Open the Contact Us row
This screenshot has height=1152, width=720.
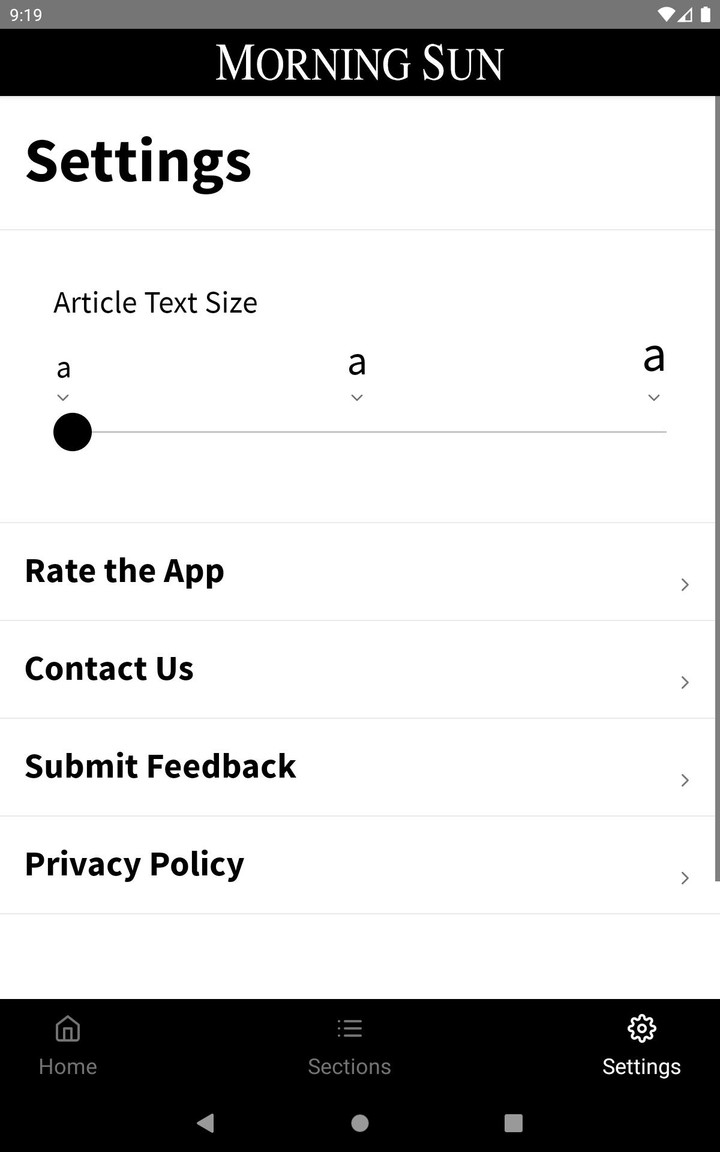pyautogui.click(x=358, y=669)
